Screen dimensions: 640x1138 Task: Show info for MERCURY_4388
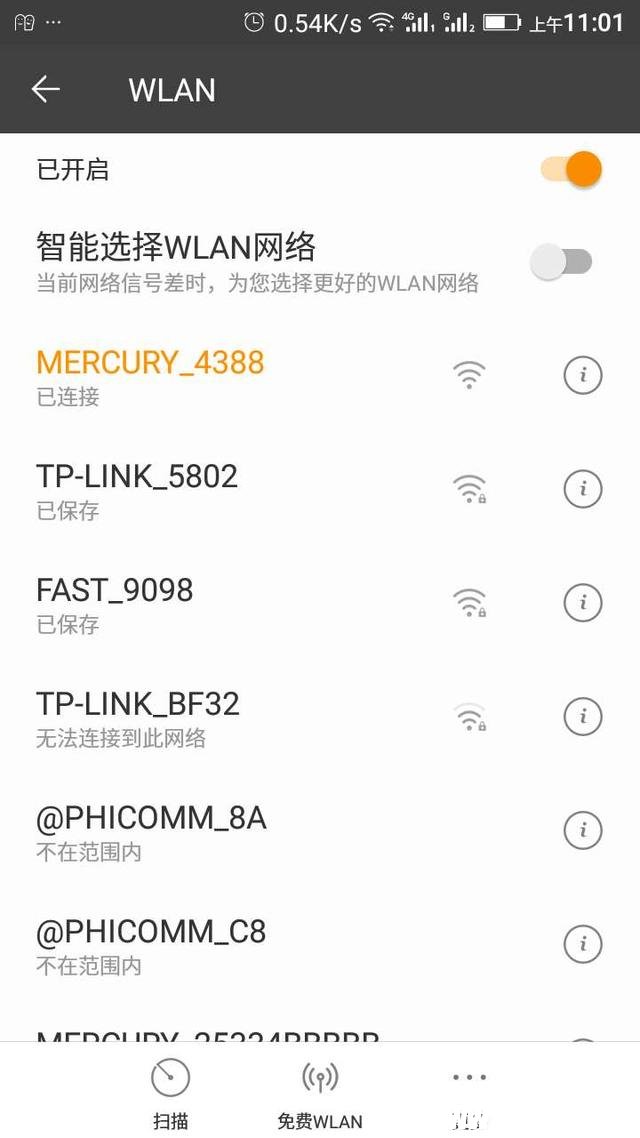click(x=583, y=375)
